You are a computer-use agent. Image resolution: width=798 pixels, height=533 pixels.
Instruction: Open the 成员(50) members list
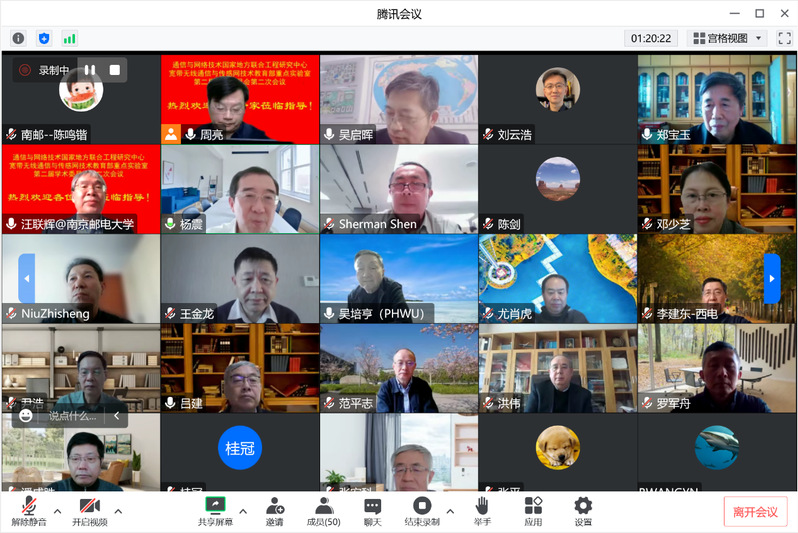click(x=323, y=510)
